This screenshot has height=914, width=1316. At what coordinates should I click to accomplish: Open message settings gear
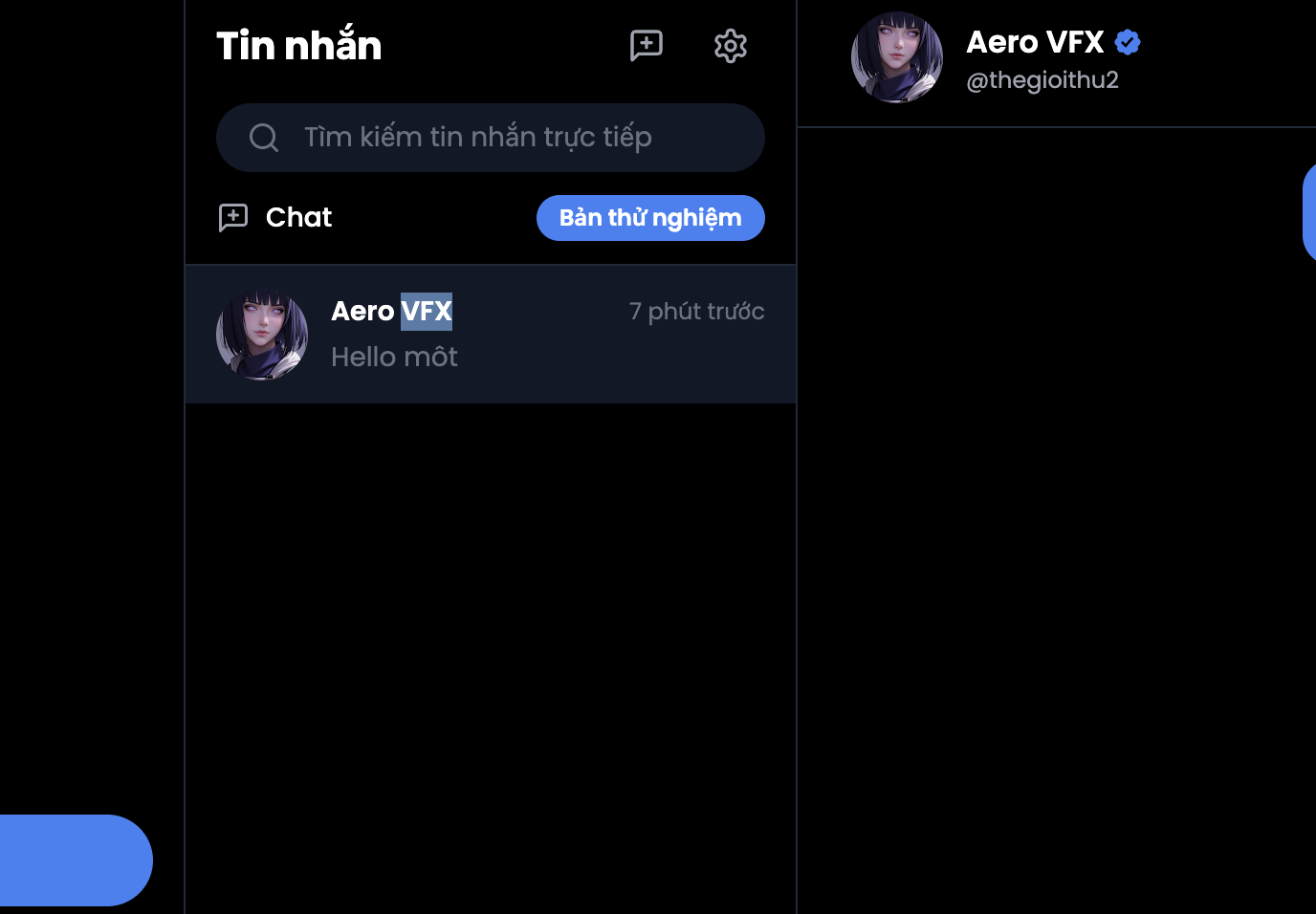pos(730,45)
